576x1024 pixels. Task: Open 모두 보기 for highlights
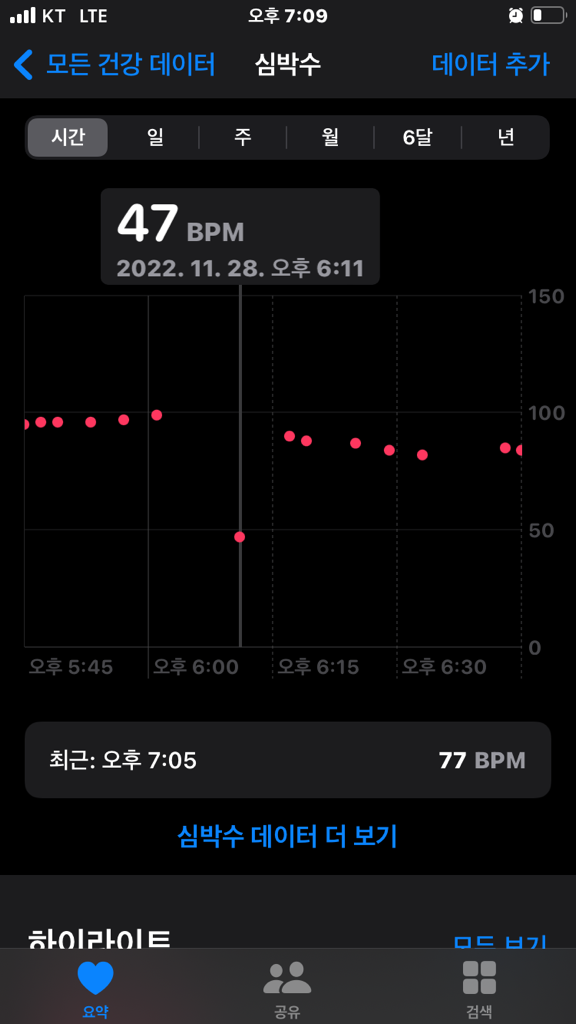point(501,940)
